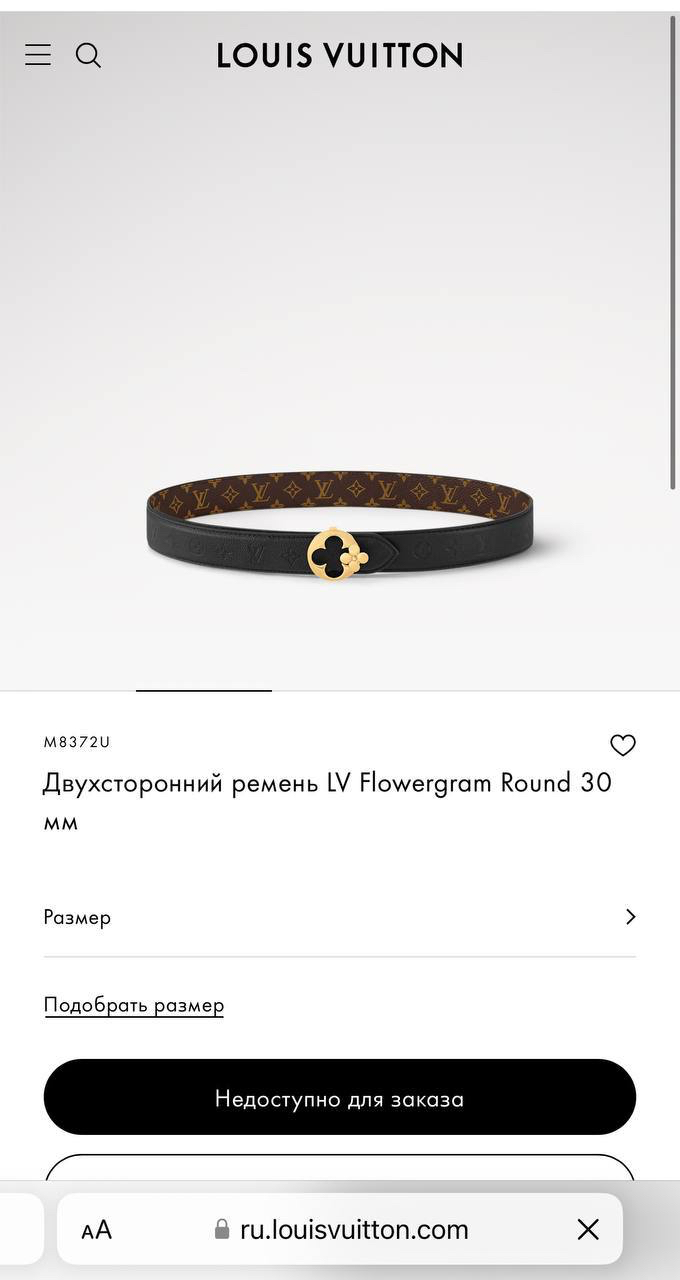
Task: Add the belt to wishlist
Action: [623, 745]
